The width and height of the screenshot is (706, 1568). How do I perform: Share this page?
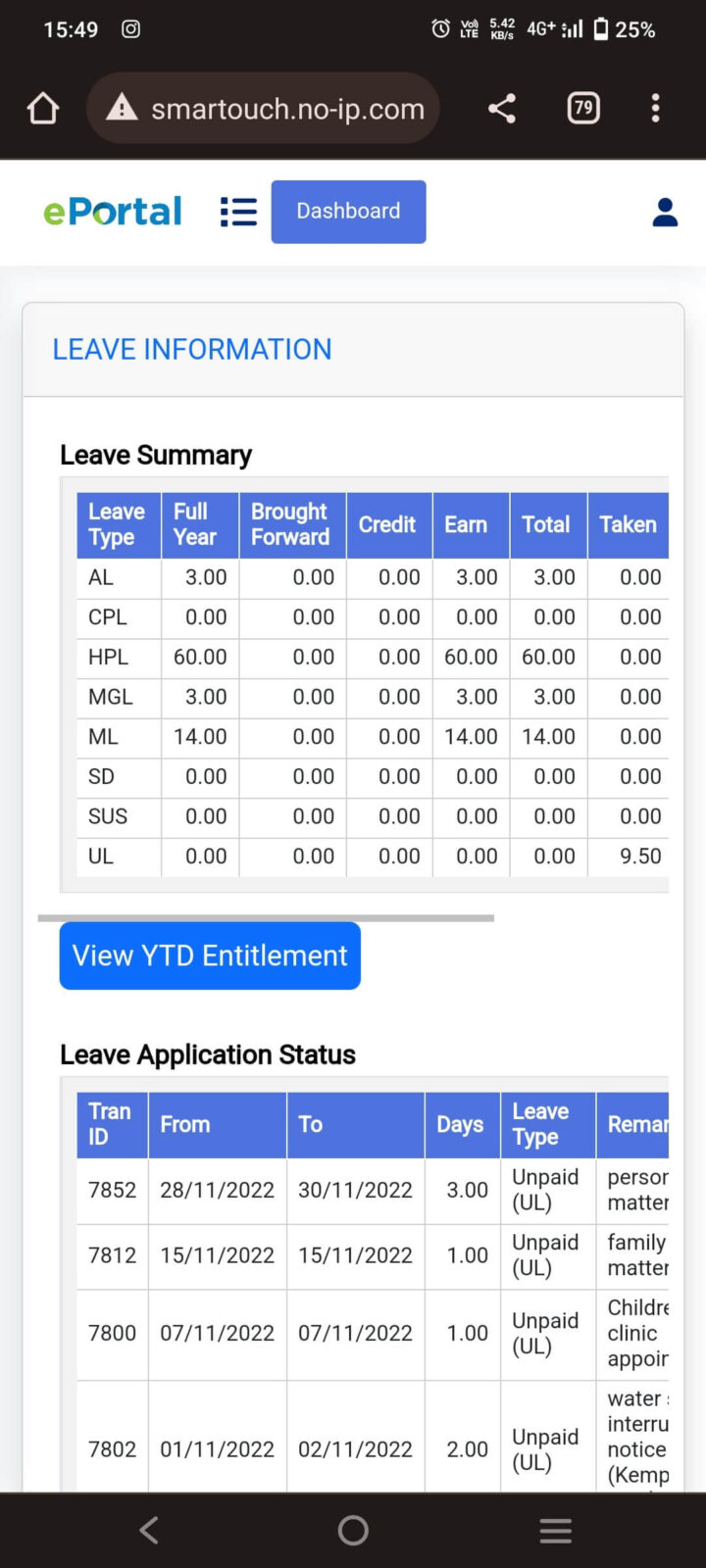(502, 108)
